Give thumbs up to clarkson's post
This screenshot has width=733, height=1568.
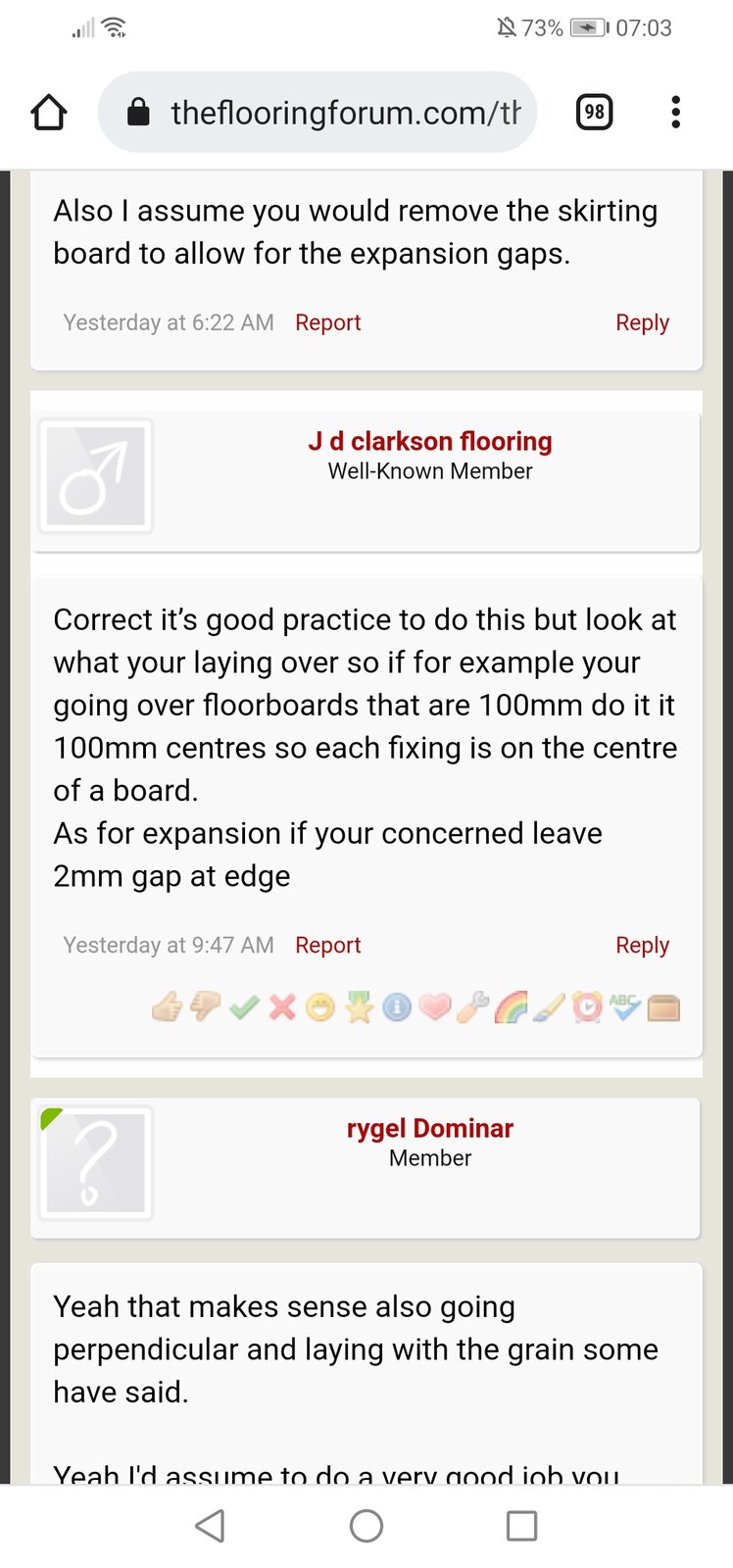(x=167, y=1006)
